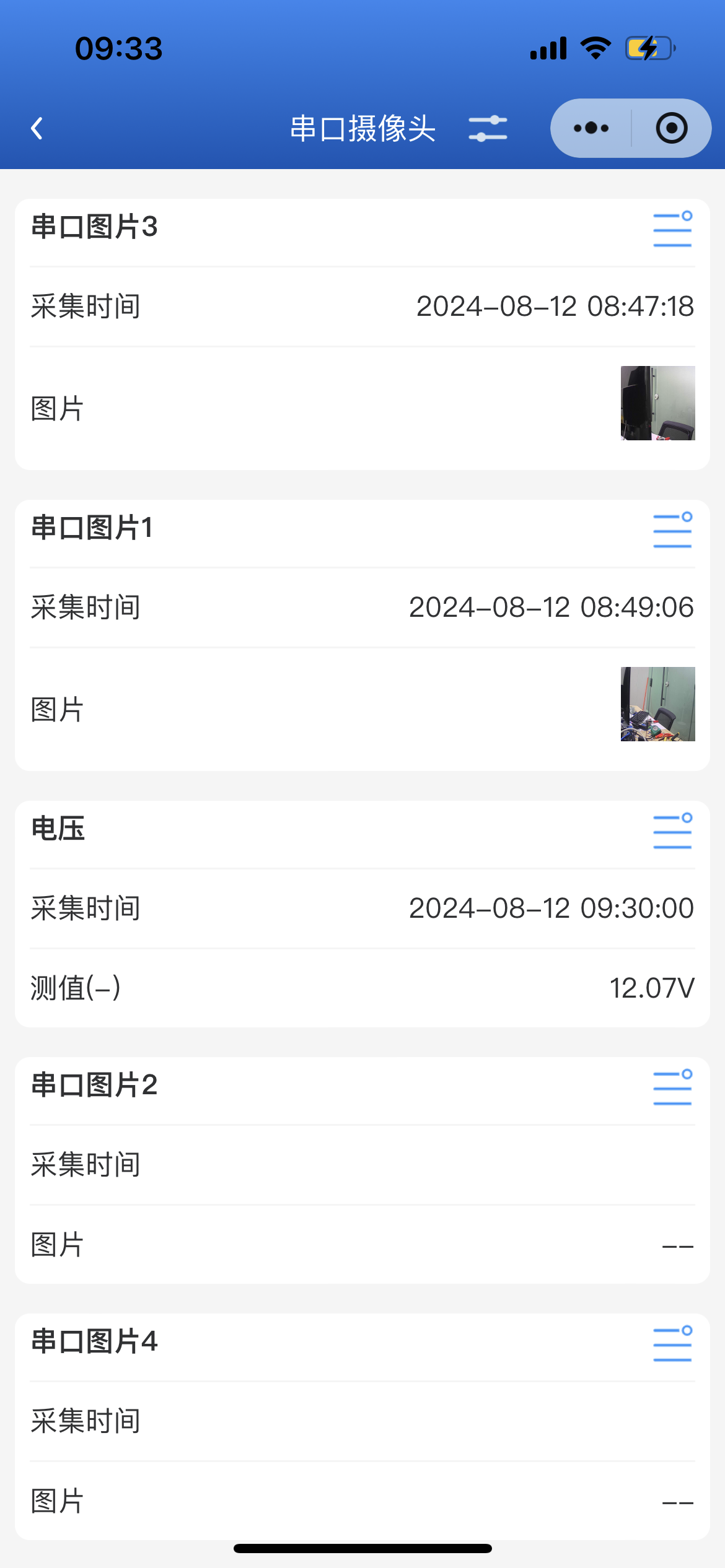This screenshot has height=1568, width=725.
Task: Tap the circle exit button in the capsule
Action: click(671, 128)
